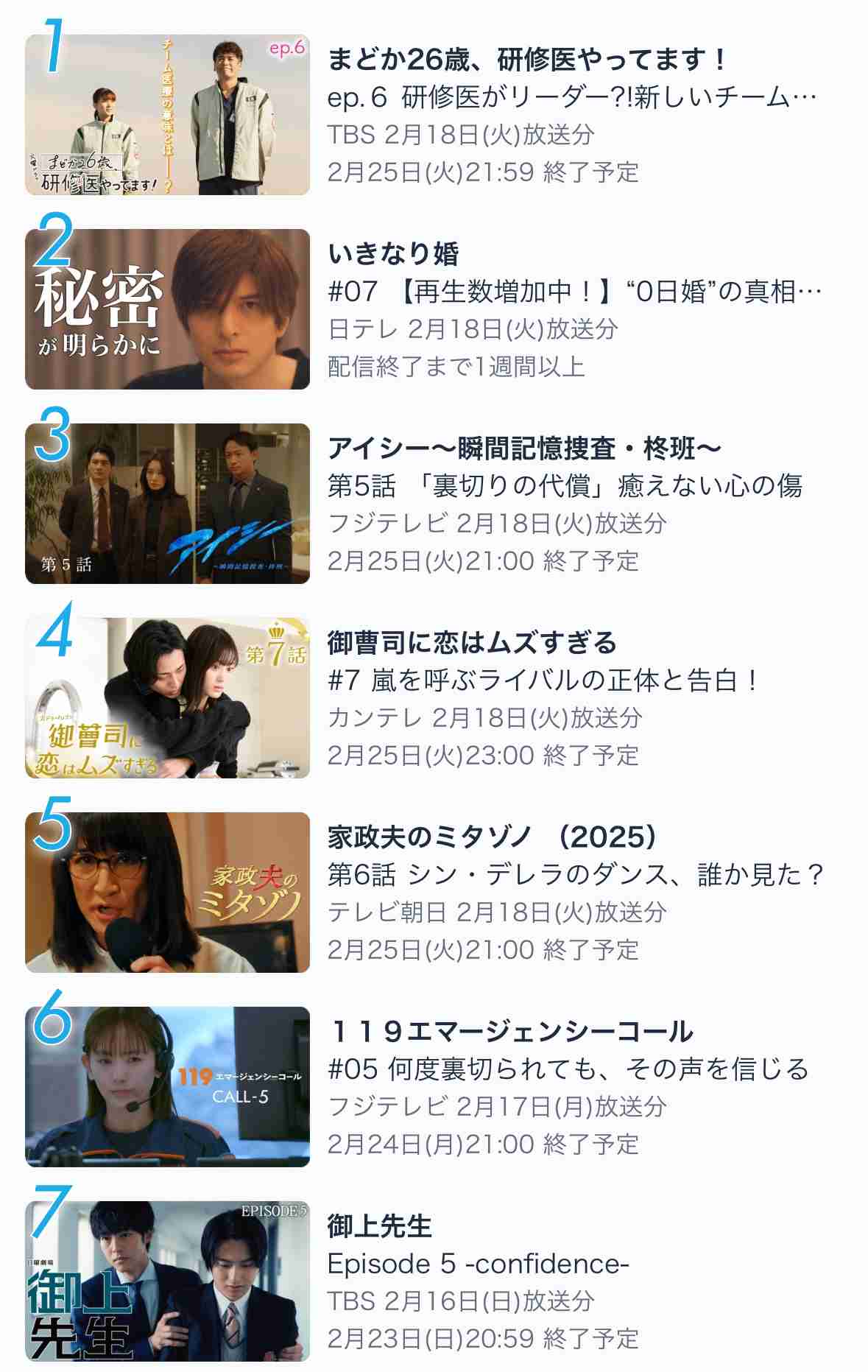Play いきなり婚 #07 episode

click(x=167, y=309)
